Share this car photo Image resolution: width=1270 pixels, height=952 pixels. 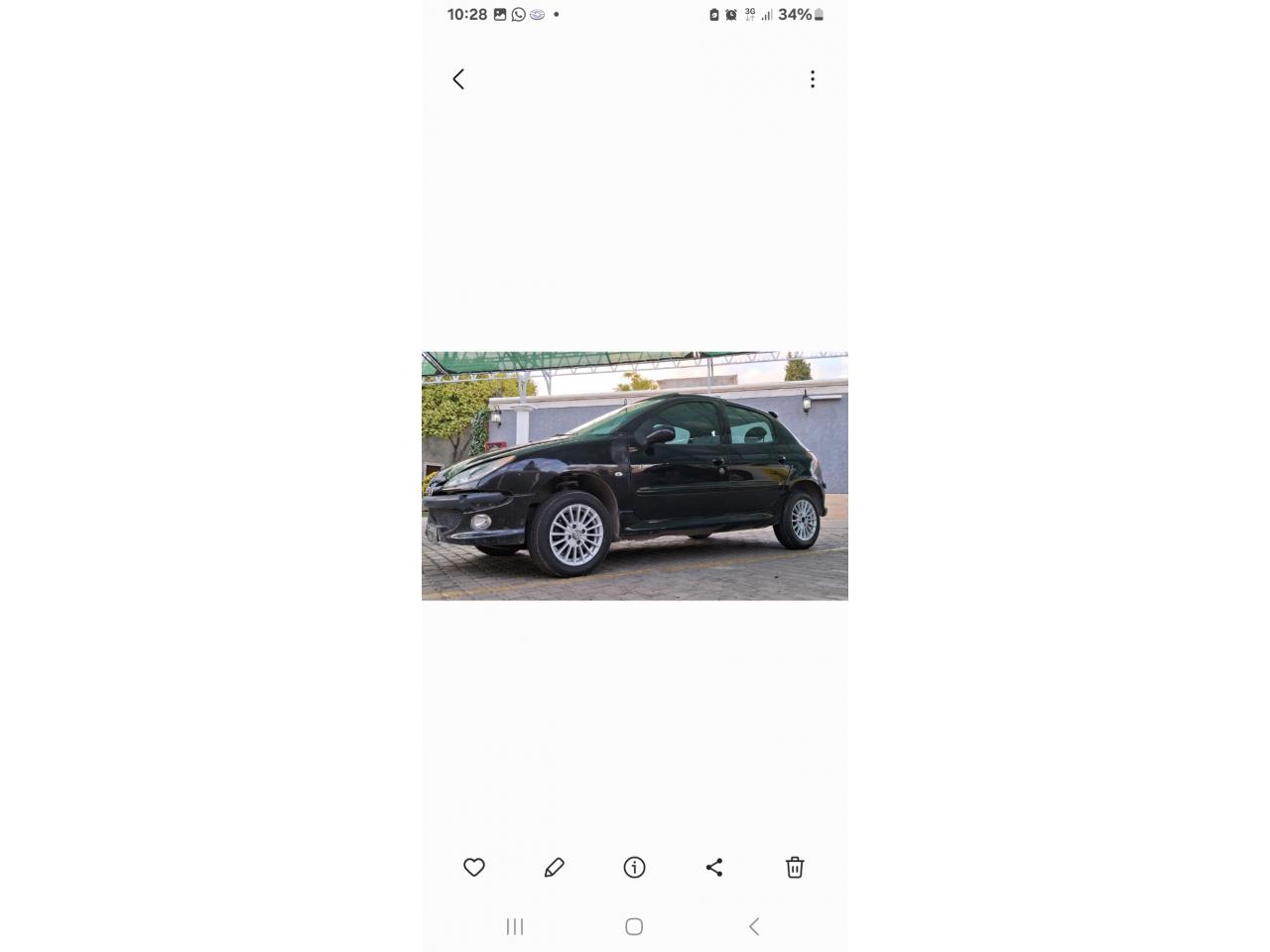click(714, 868)
